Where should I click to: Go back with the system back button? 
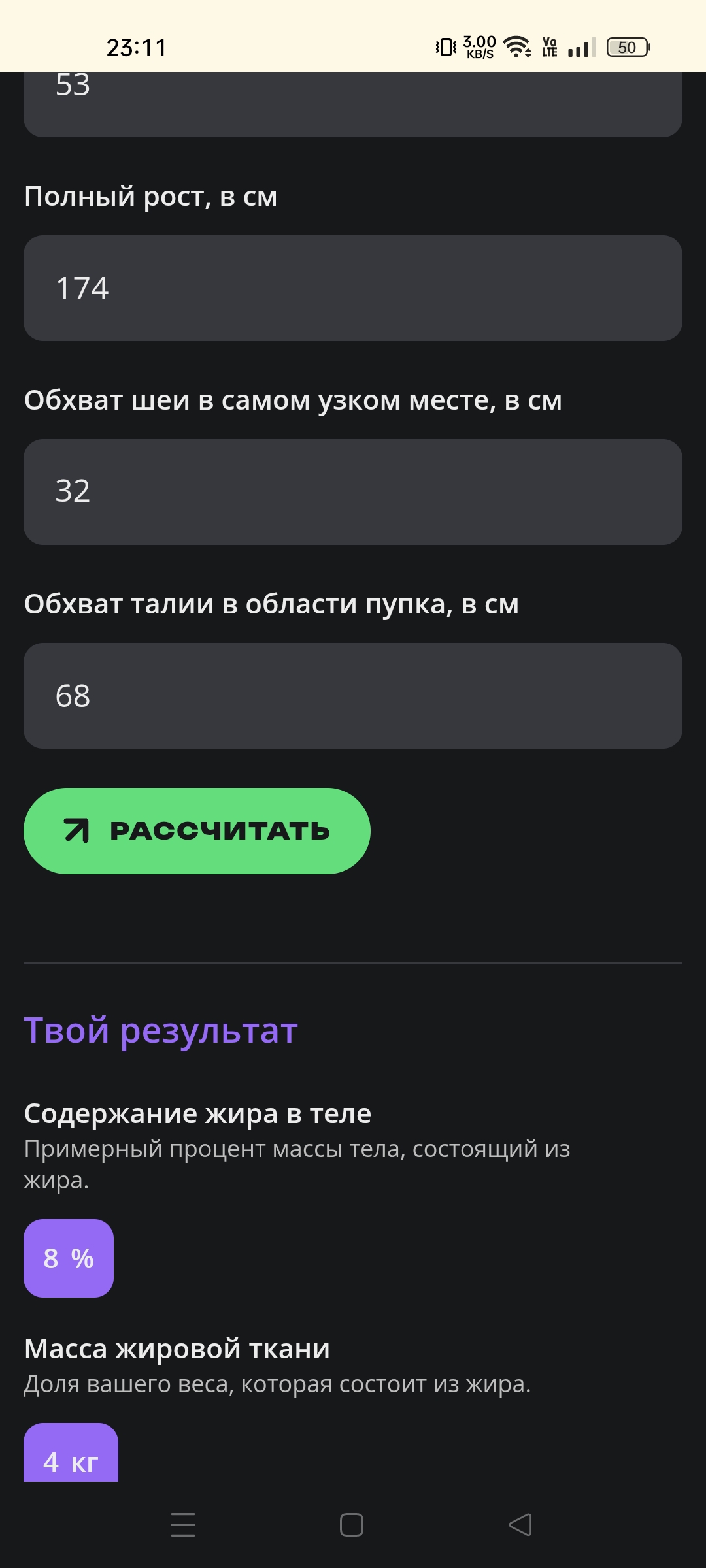click(520, 1525)
